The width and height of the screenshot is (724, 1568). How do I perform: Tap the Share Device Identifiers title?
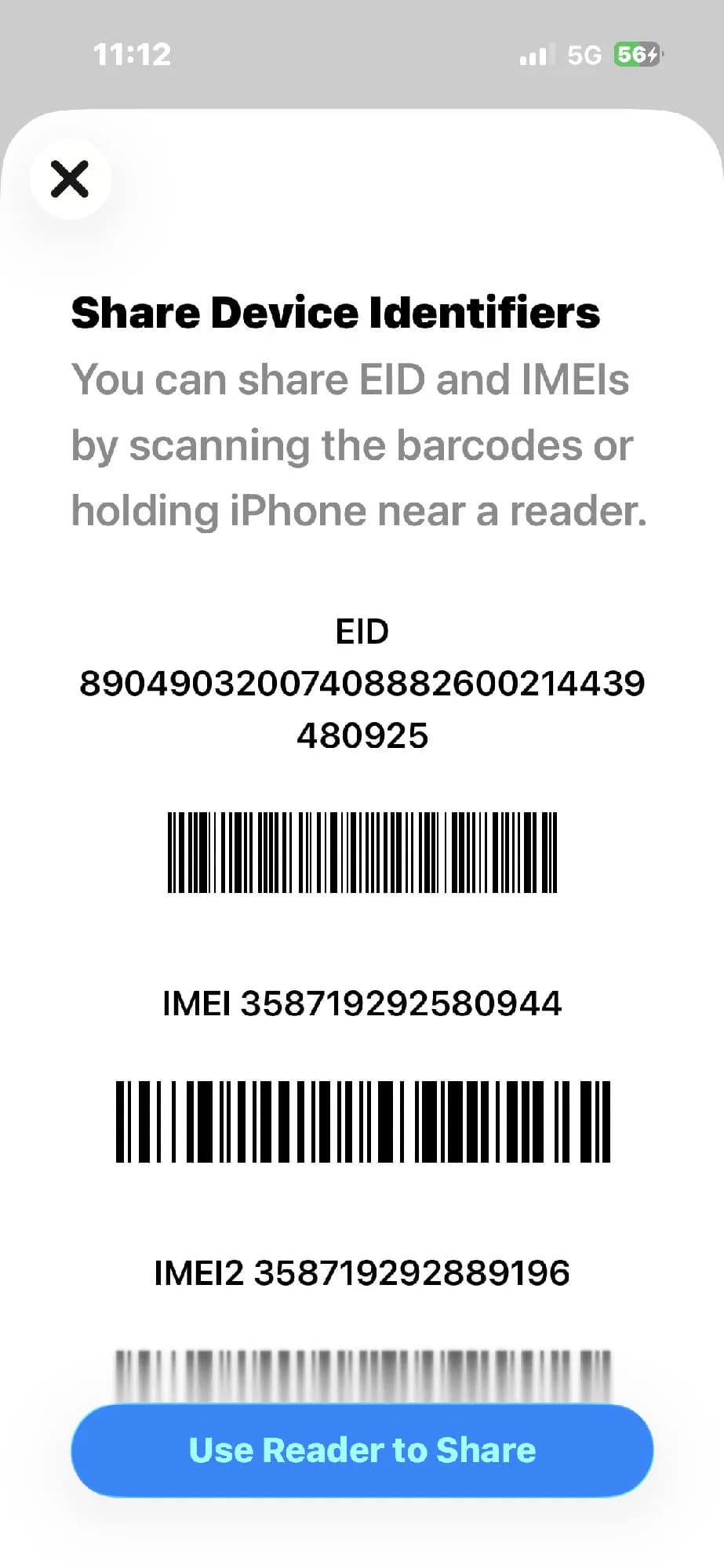(x=336, y=312)
